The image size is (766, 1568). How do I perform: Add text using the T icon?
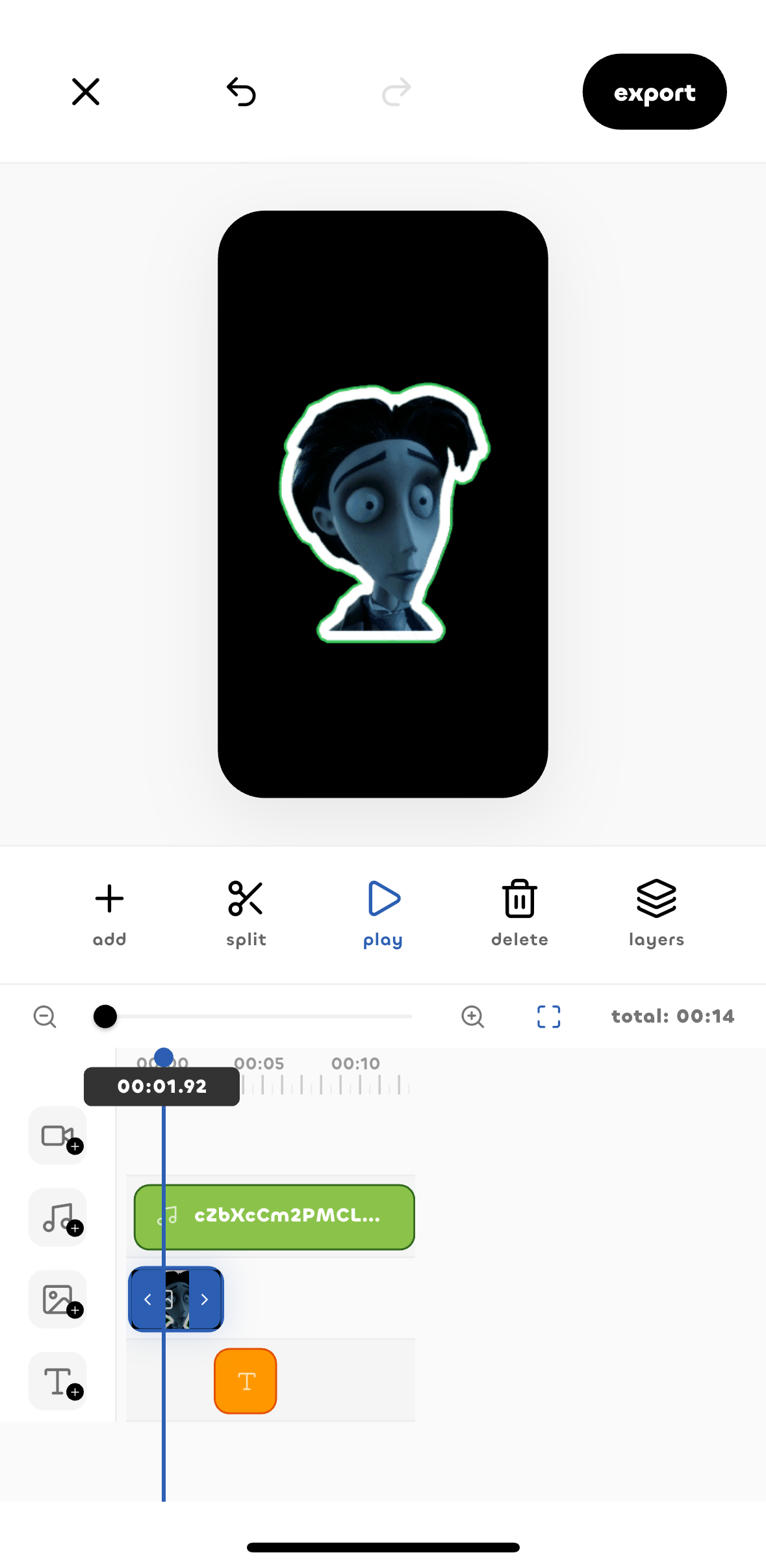tap(57, 1381)
